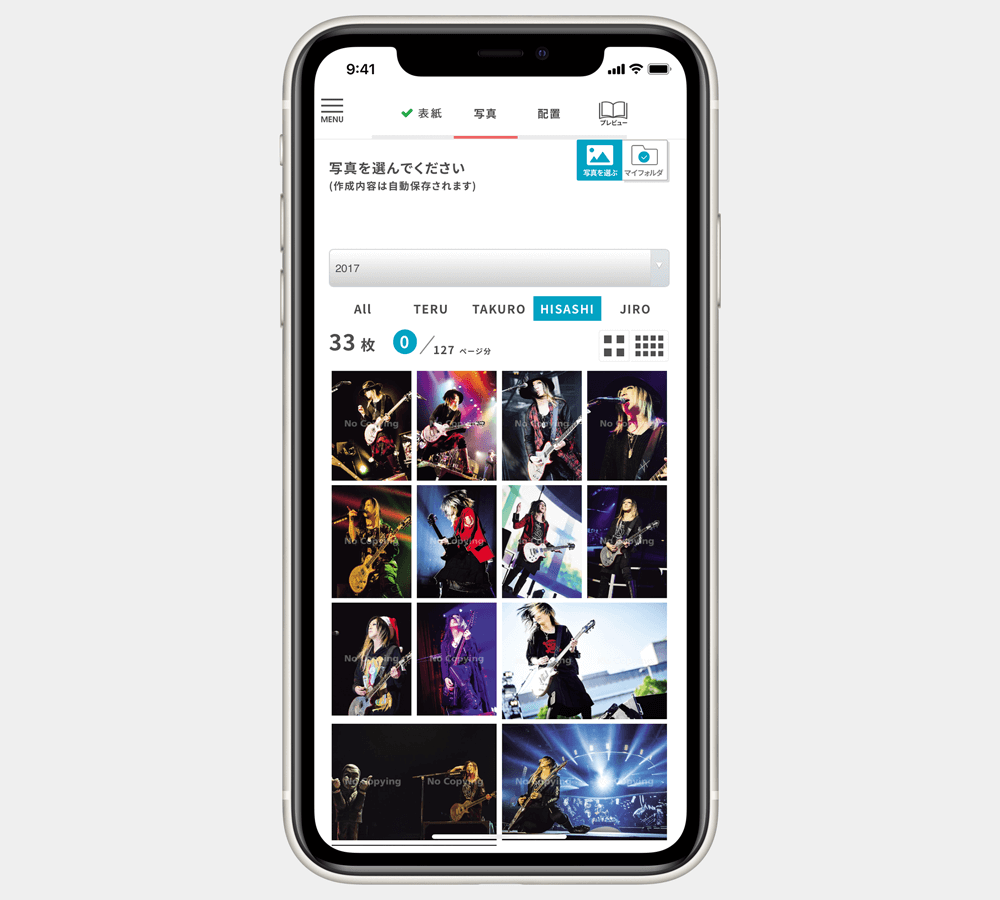Select the HISASHI filter tab
The image size is (1000, 900).
pyautogui.click(x=567, y=309)
